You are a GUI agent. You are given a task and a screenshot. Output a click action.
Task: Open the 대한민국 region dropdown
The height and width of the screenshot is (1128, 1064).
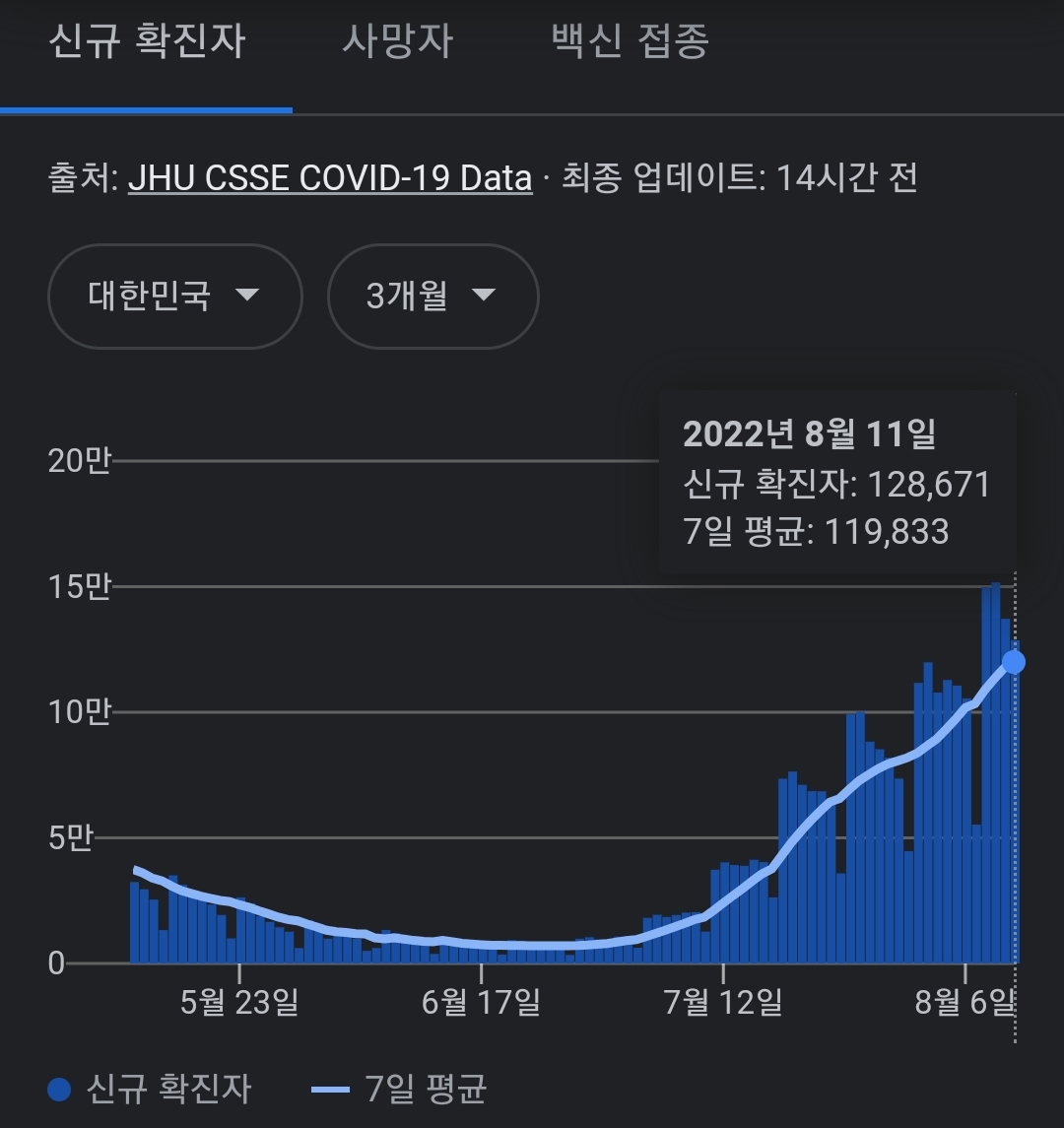coord(174,296)
